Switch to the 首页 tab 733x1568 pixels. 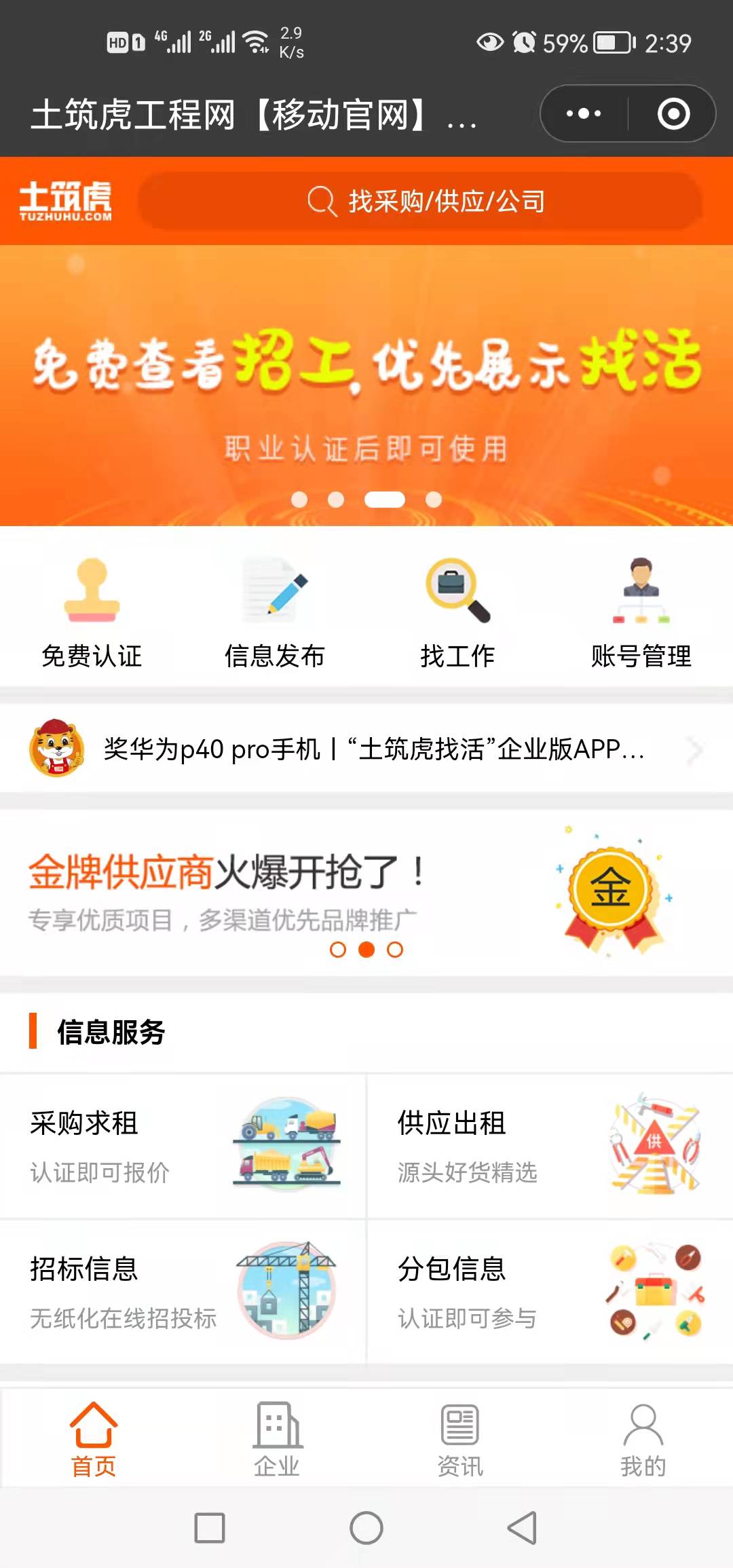(93, 1439)
